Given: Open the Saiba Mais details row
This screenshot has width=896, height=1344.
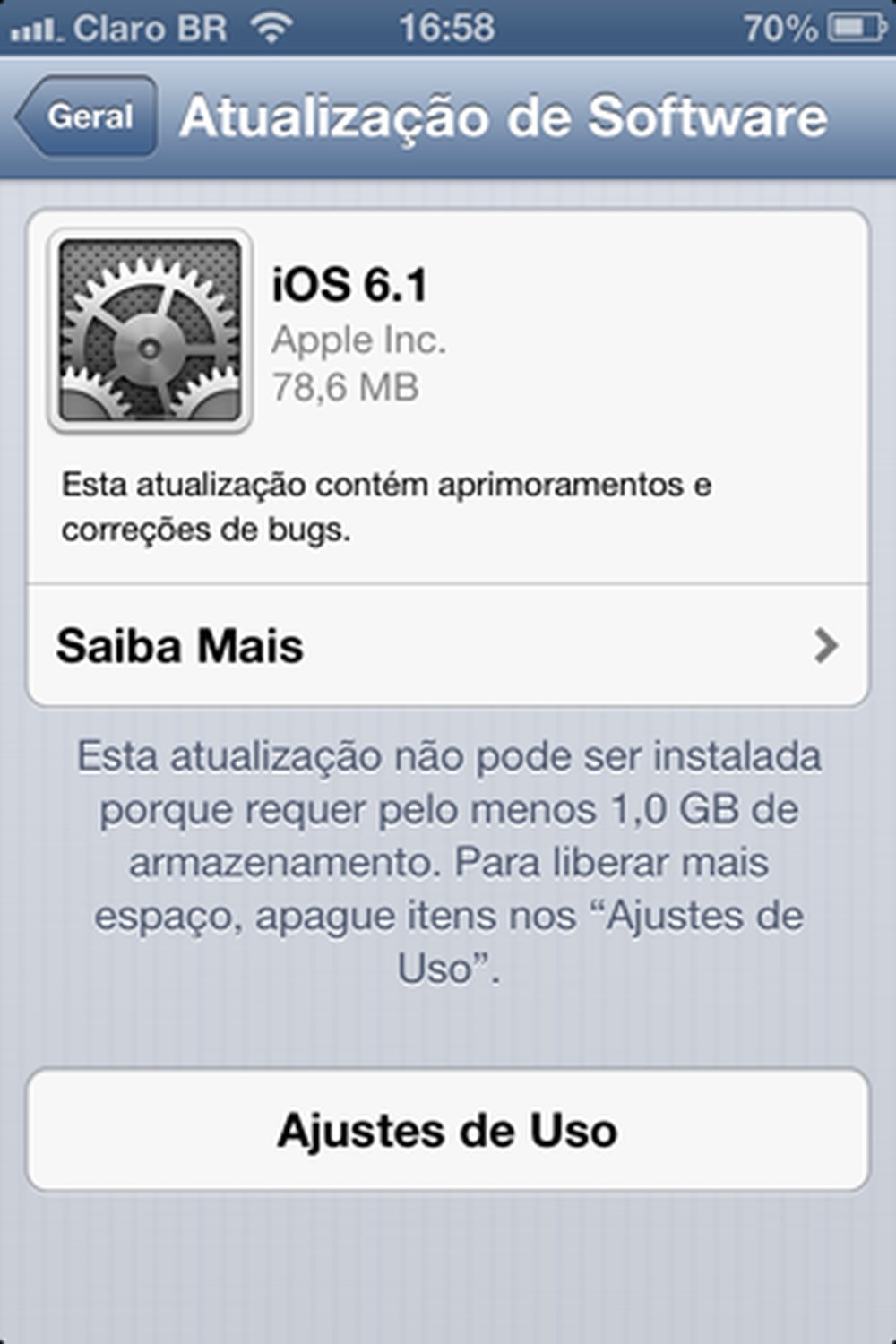Looking at the screenshot, I should [x=448, y=647].
